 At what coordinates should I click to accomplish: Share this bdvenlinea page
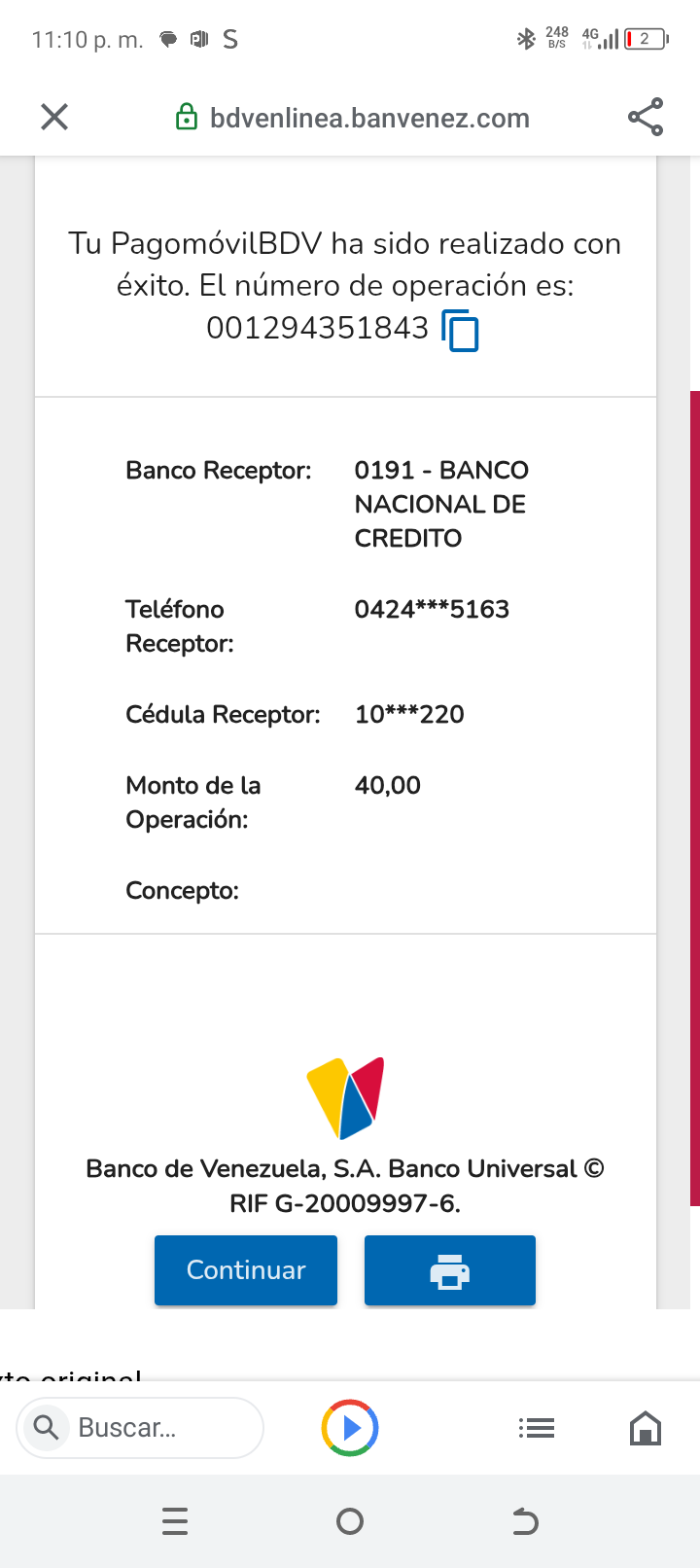pos(646,118)
